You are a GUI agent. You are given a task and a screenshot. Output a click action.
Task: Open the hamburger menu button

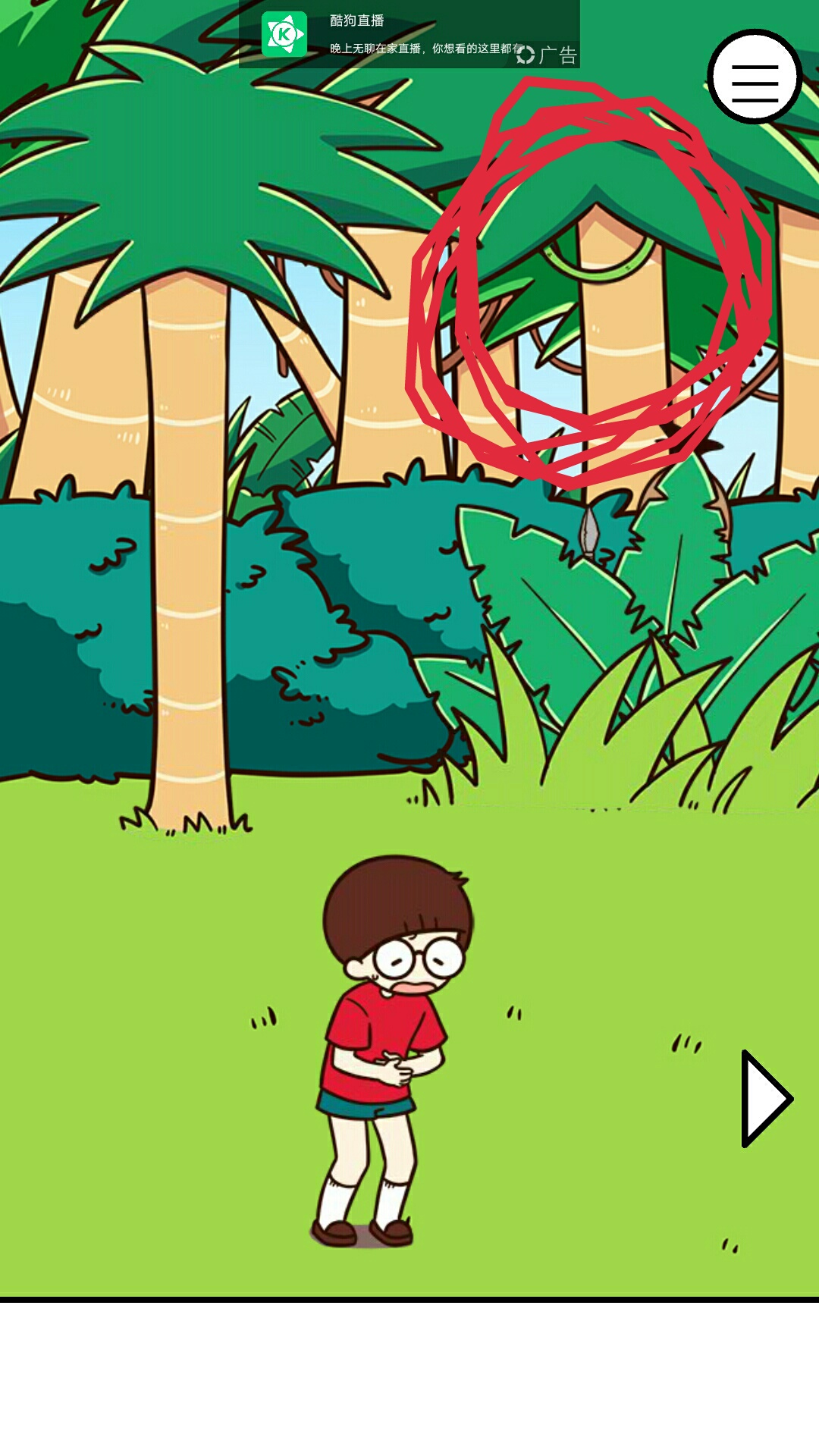[755, 77]
